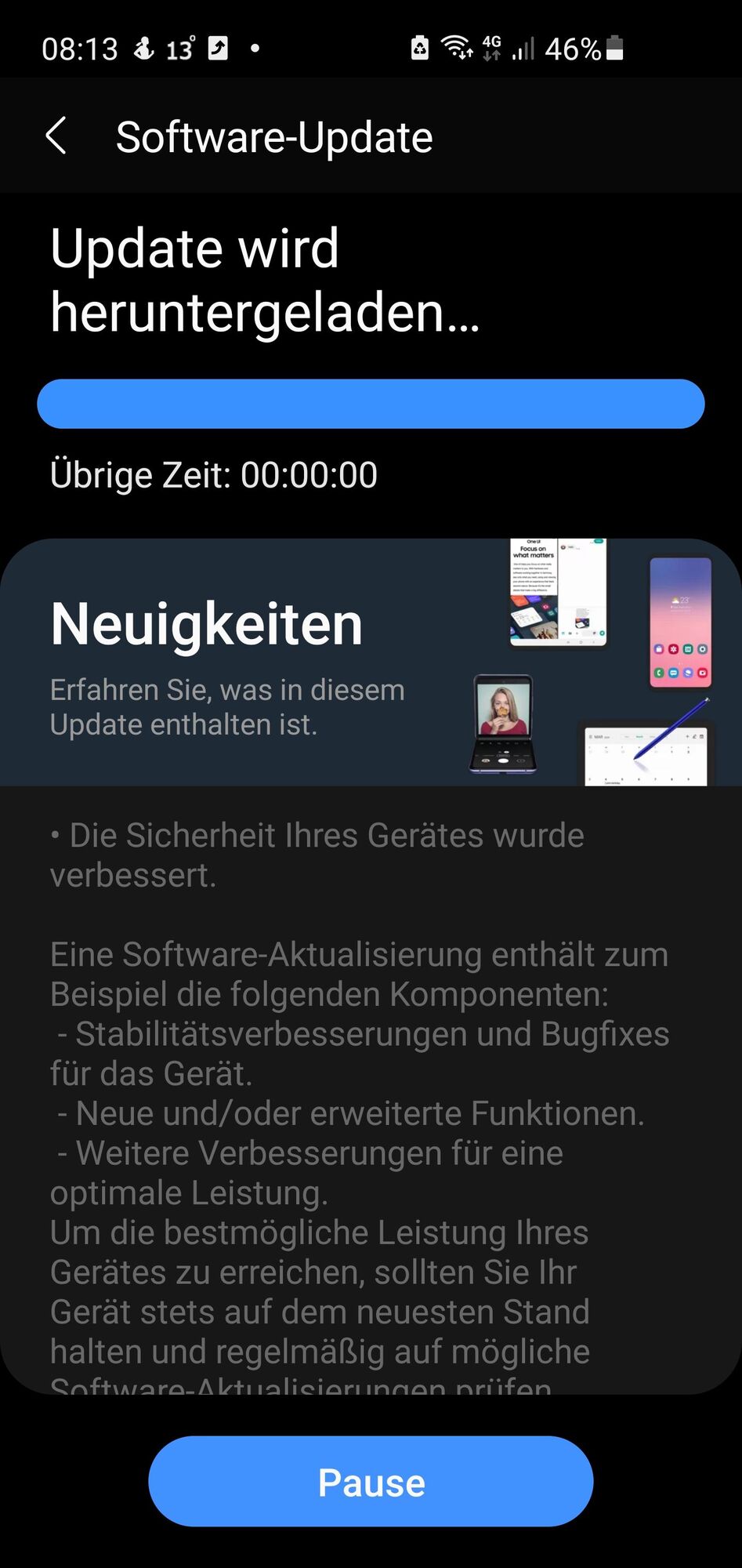Go back from Software-Update screen
The height and width of the screenshot is (1568, 742).
(x=56, y=136)
